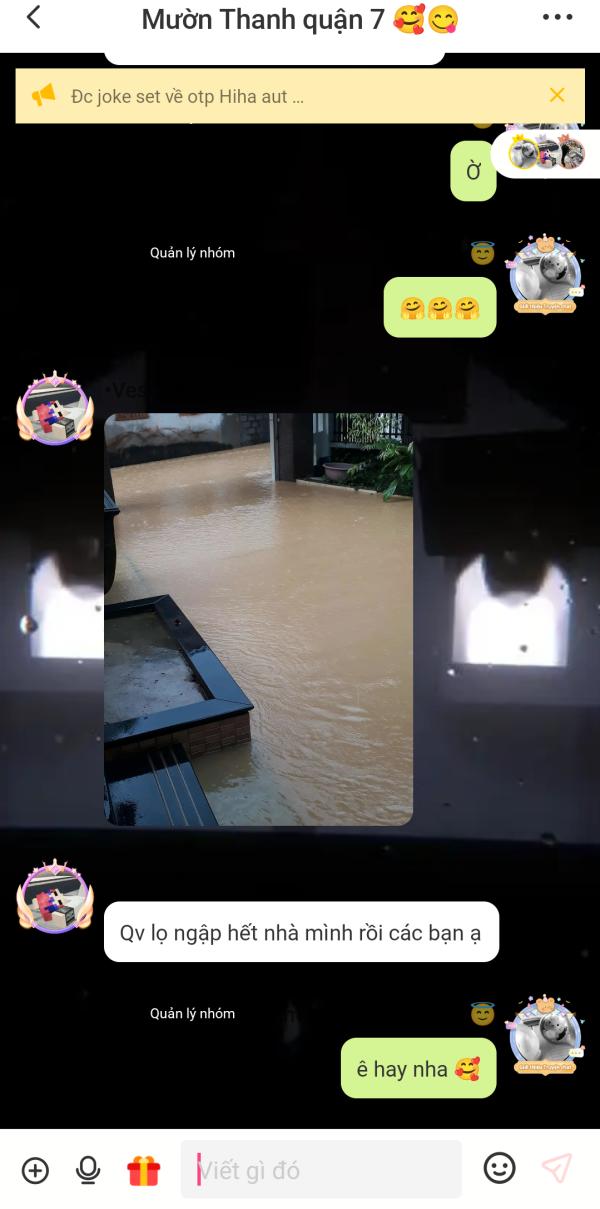
Task: Open the gift box icon
Action: [x=144, y=1170]
